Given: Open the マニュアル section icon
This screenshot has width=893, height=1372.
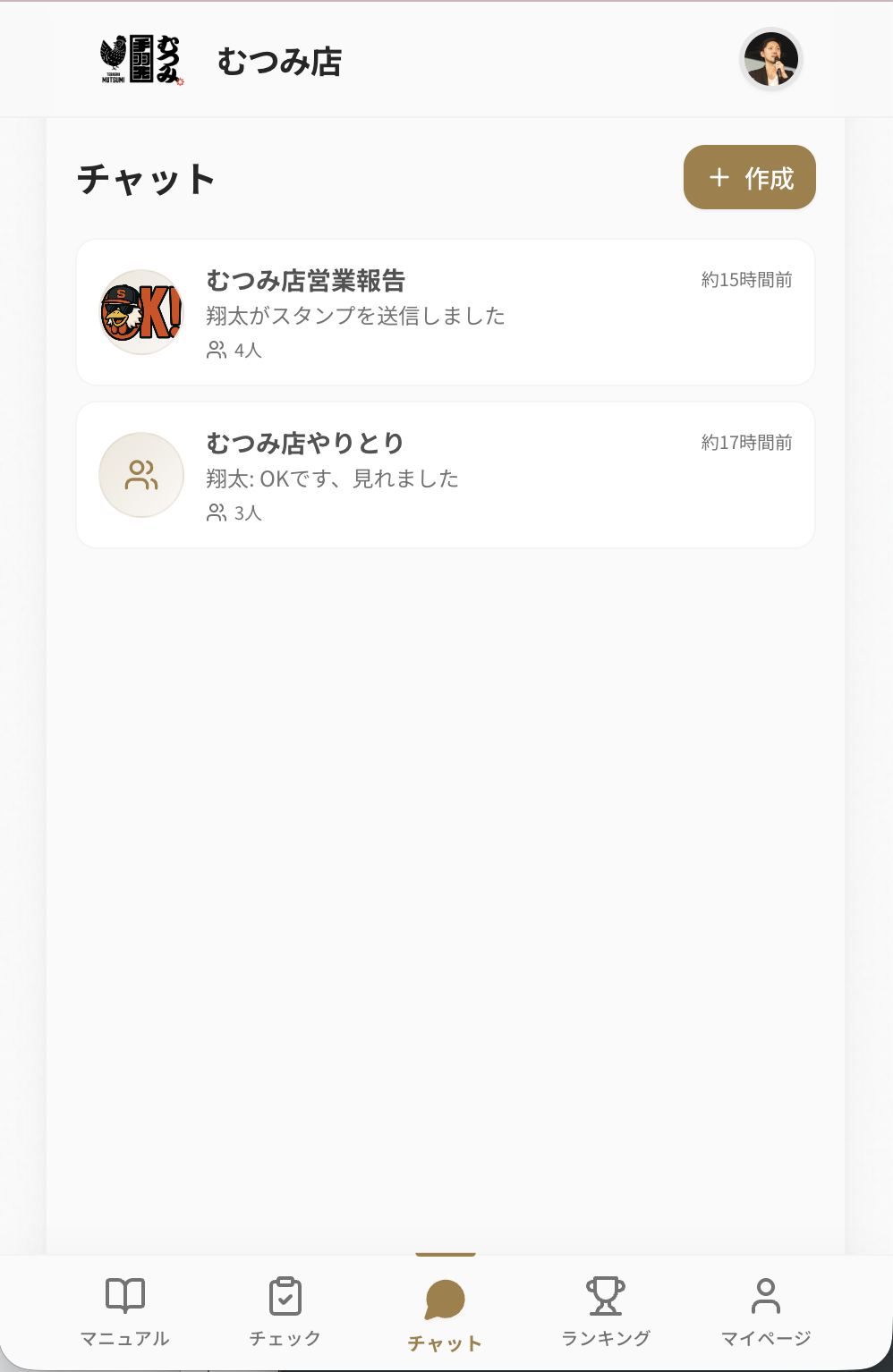Looking at the screenshot, I should click(x=126, y=1294).
